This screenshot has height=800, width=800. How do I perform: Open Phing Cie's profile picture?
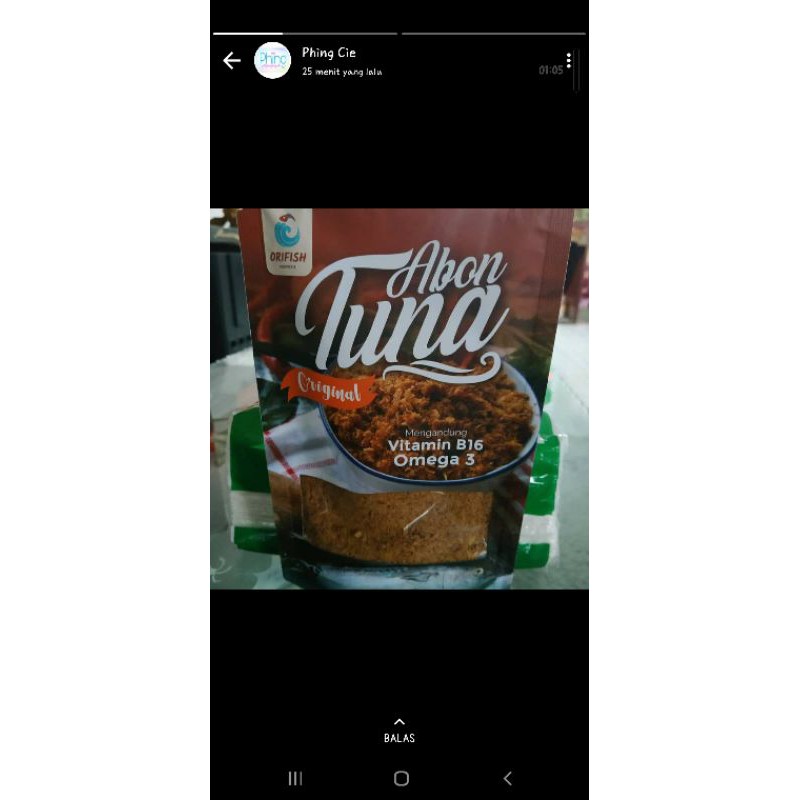coord(272,61)
